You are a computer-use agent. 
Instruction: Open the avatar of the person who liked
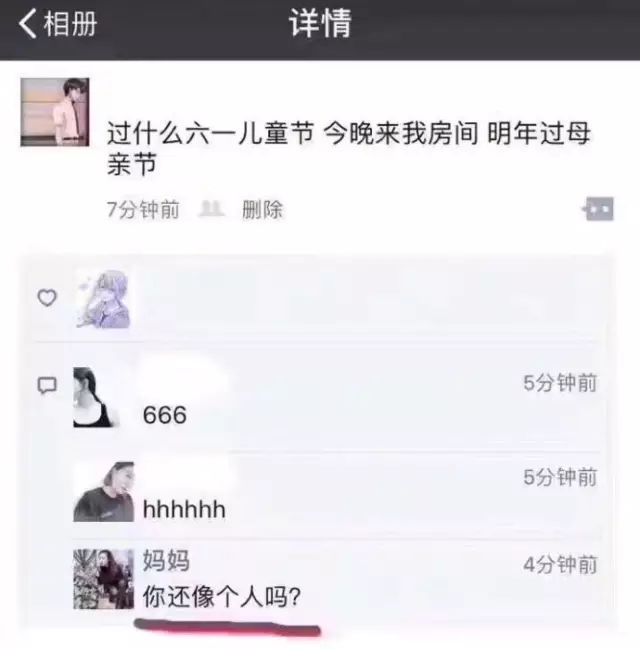tap(103, 299)
